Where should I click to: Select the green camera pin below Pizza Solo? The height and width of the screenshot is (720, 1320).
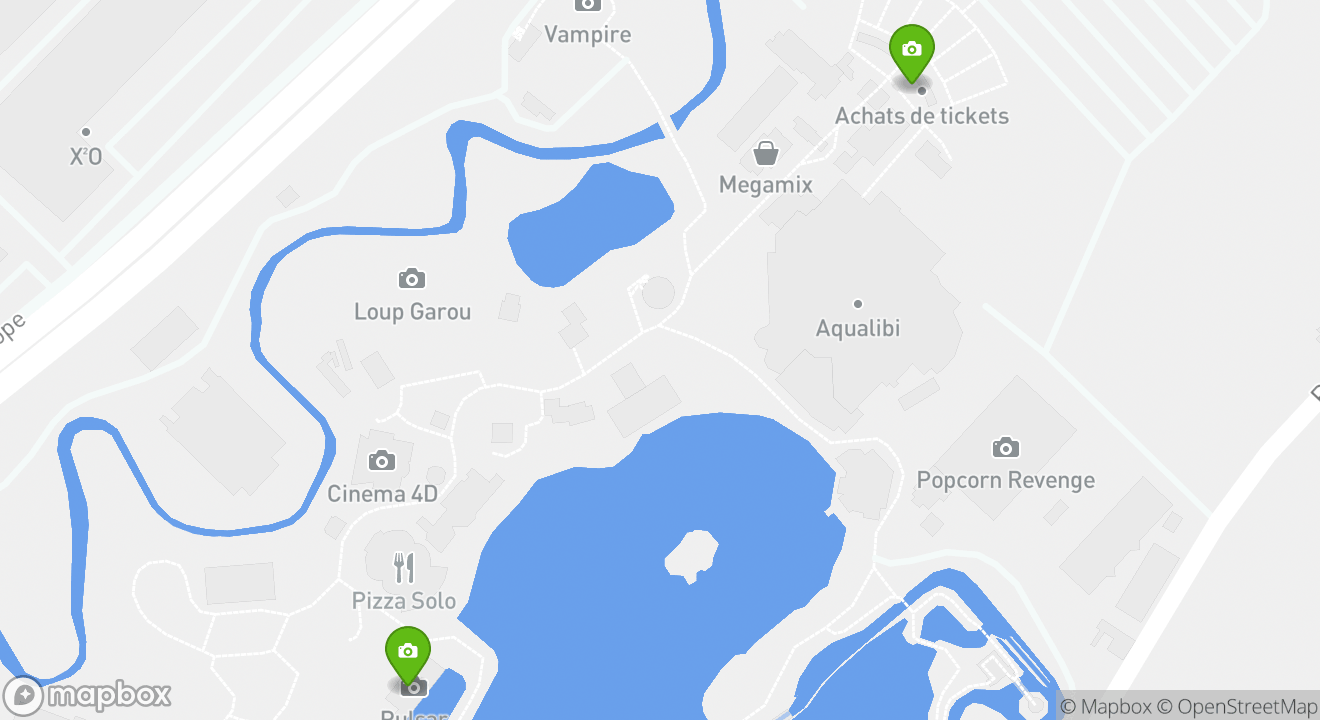point(407,652)
